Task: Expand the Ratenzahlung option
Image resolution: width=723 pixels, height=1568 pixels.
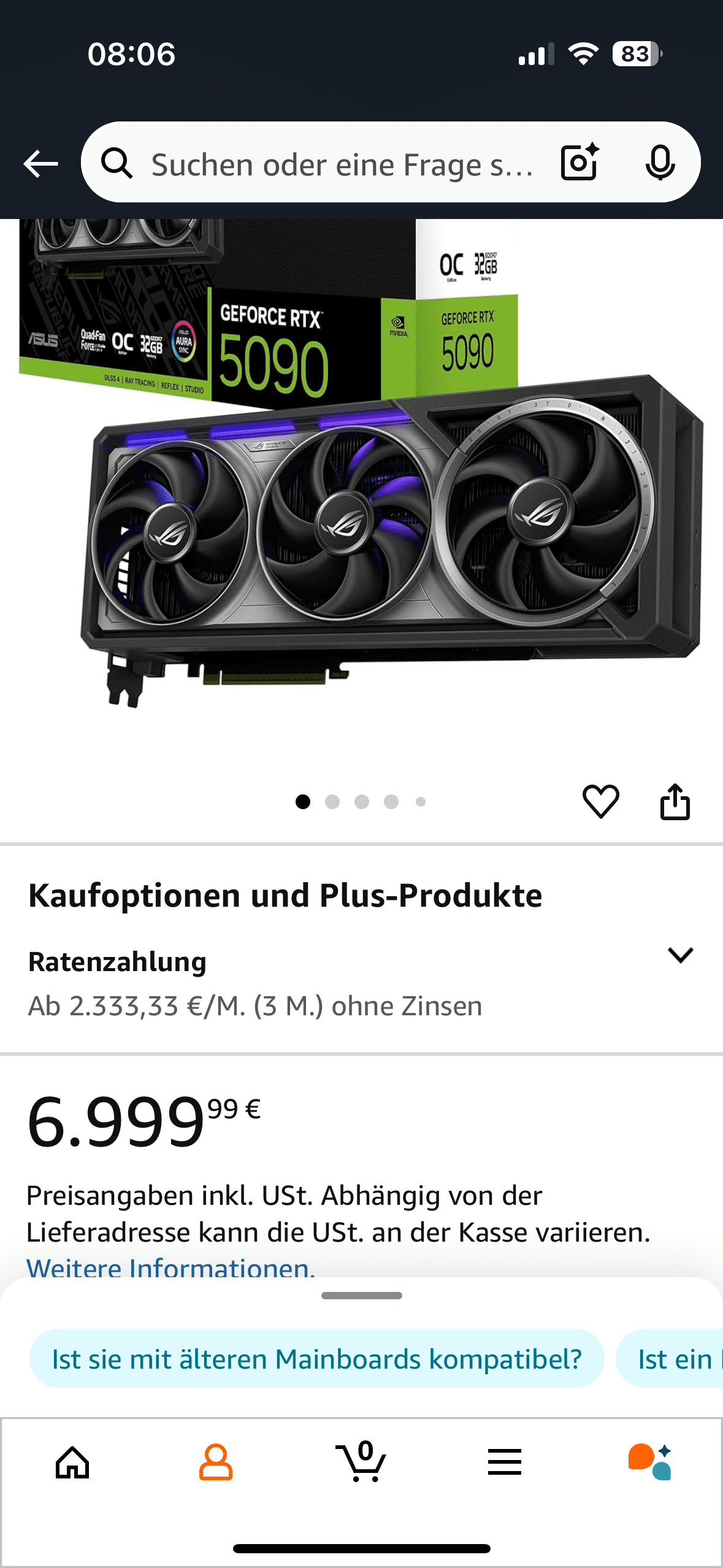Action: [680, 955]
